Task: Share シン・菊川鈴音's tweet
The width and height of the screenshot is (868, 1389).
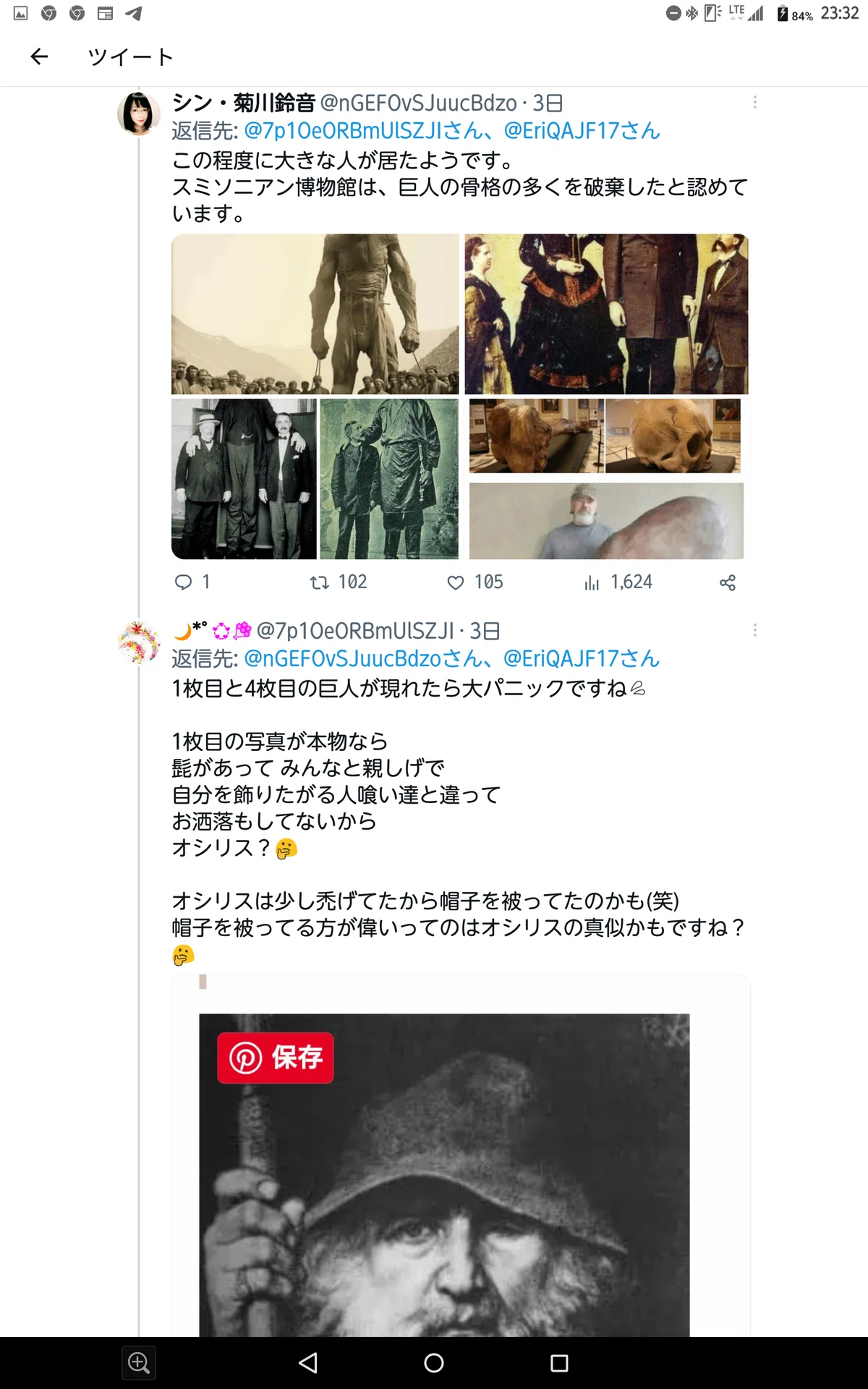Action: (x=728, y=582)
